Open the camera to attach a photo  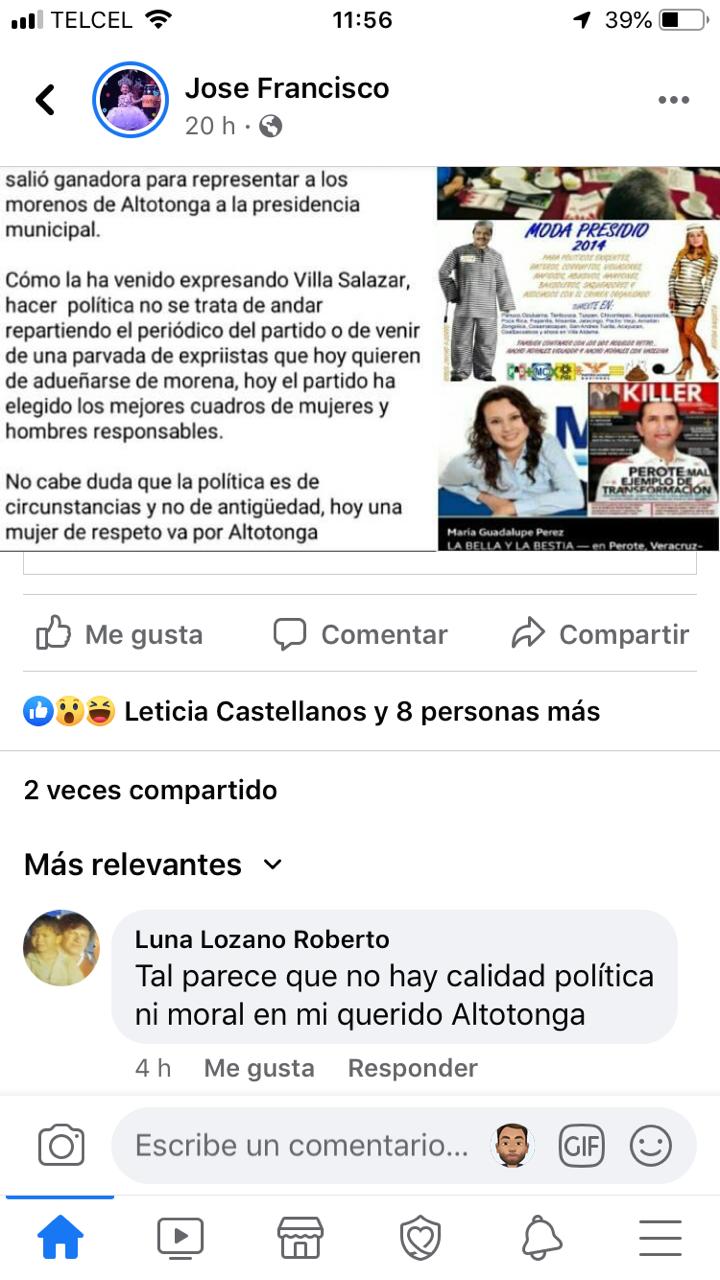pos(61,1145)
